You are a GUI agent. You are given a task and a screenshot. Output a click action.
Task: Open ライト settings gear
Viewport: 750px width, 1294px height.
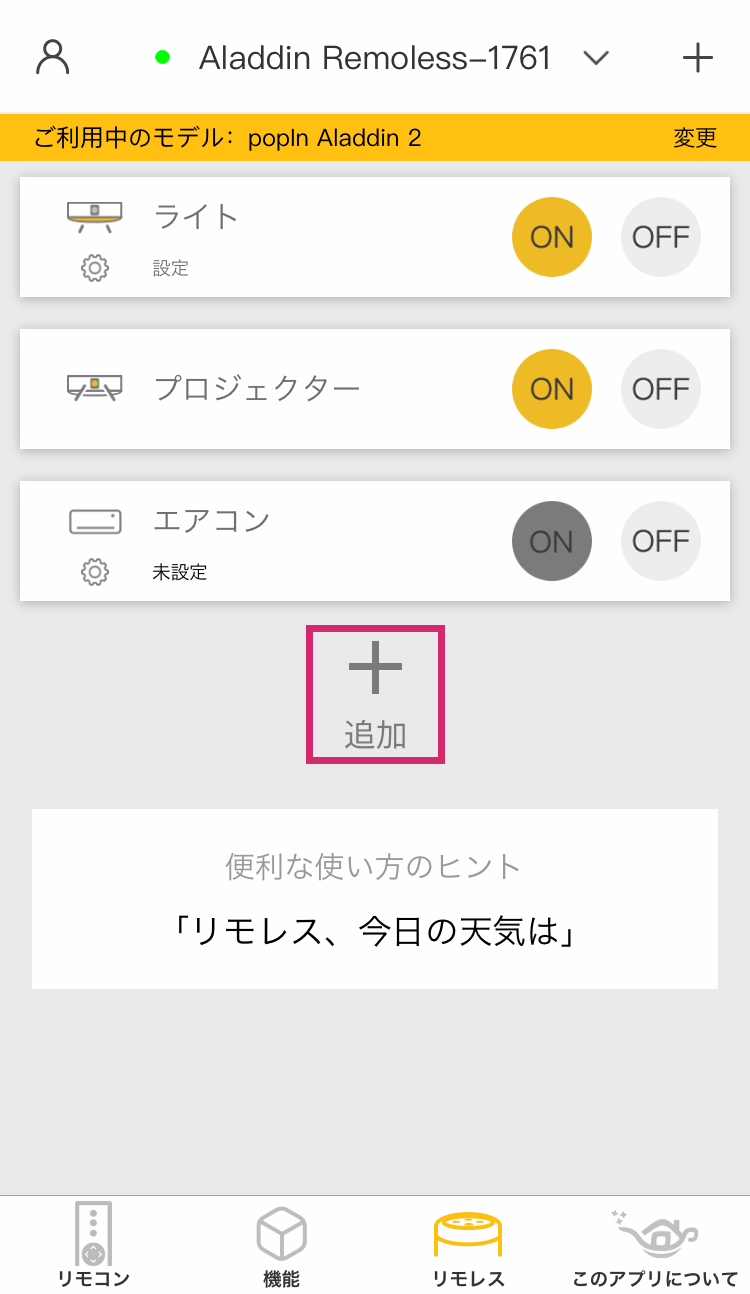pyautogui.click(x=95, y=268)
